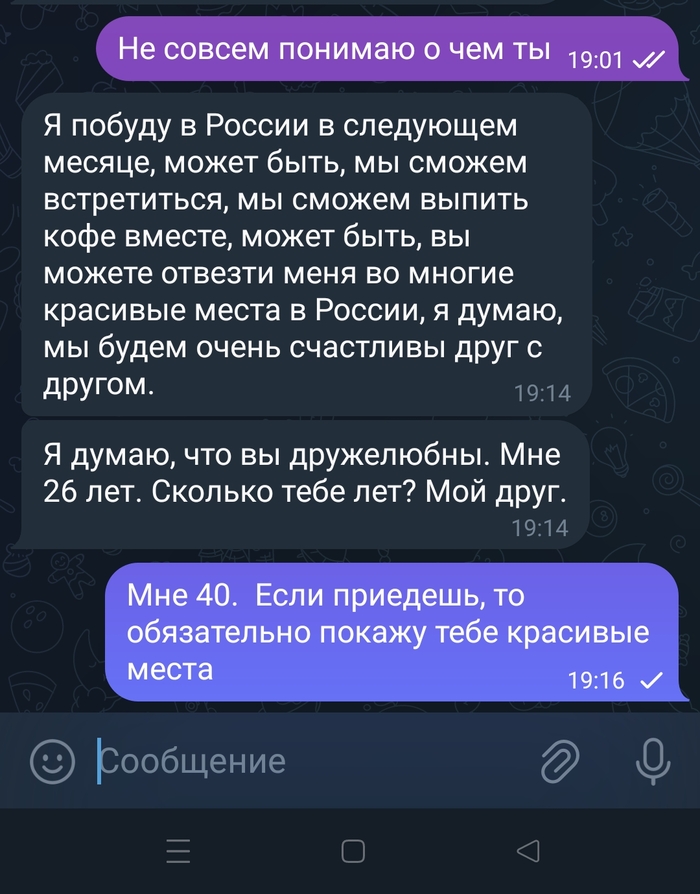Go back using the system back button
Viewport: 700px width, 894px height.
[x=528, y=851]
